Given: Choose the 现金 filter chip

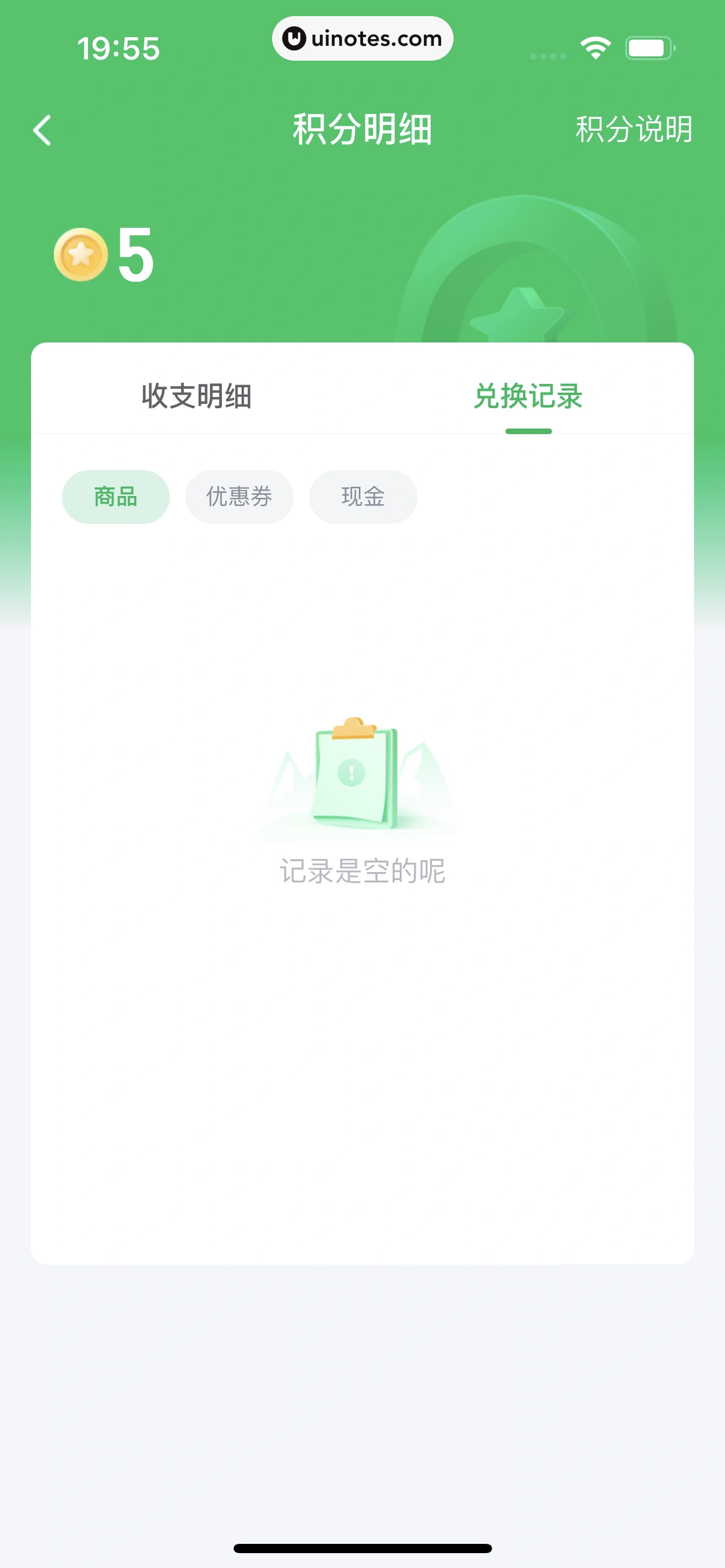Looking at the screenshot, I should point(363,497).
